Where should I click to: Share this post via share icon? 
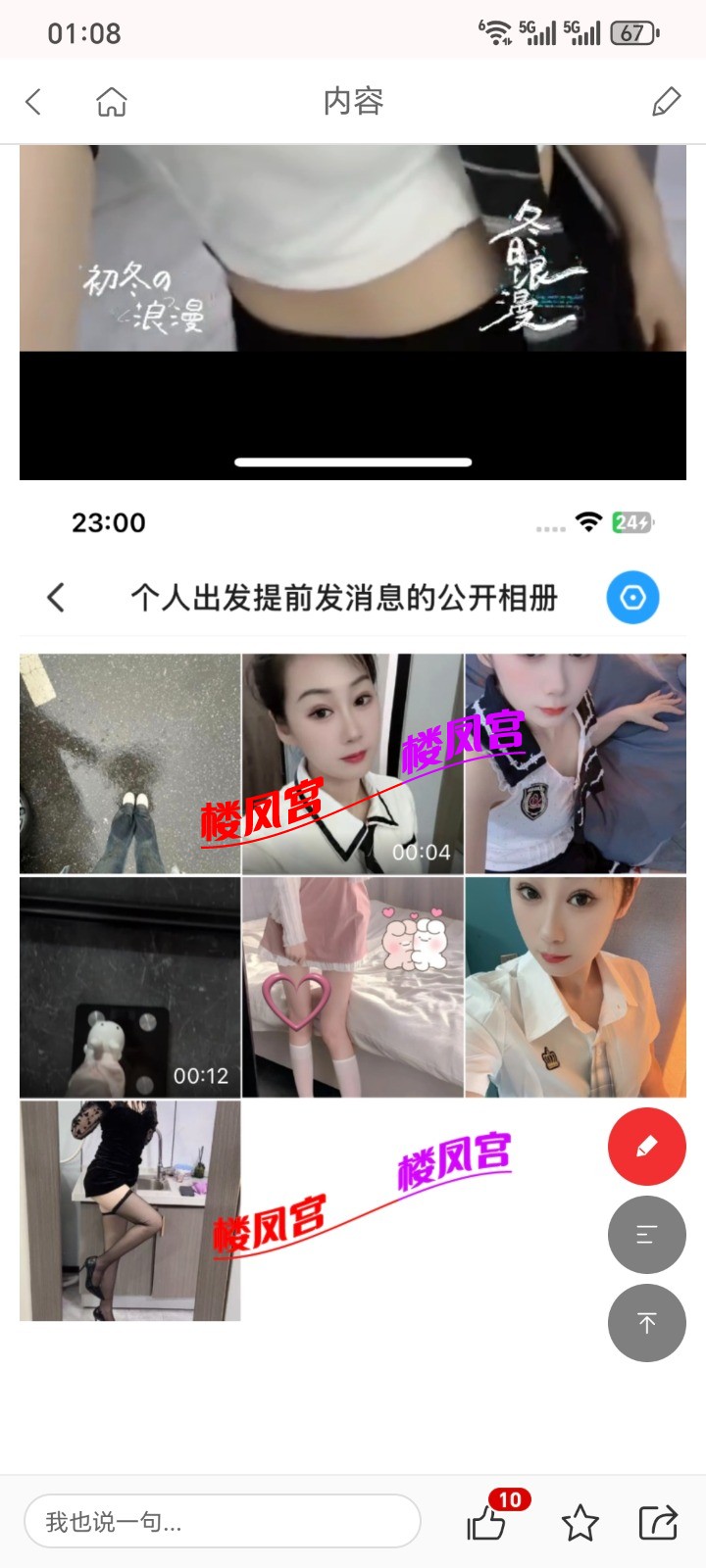point(658,1523)
